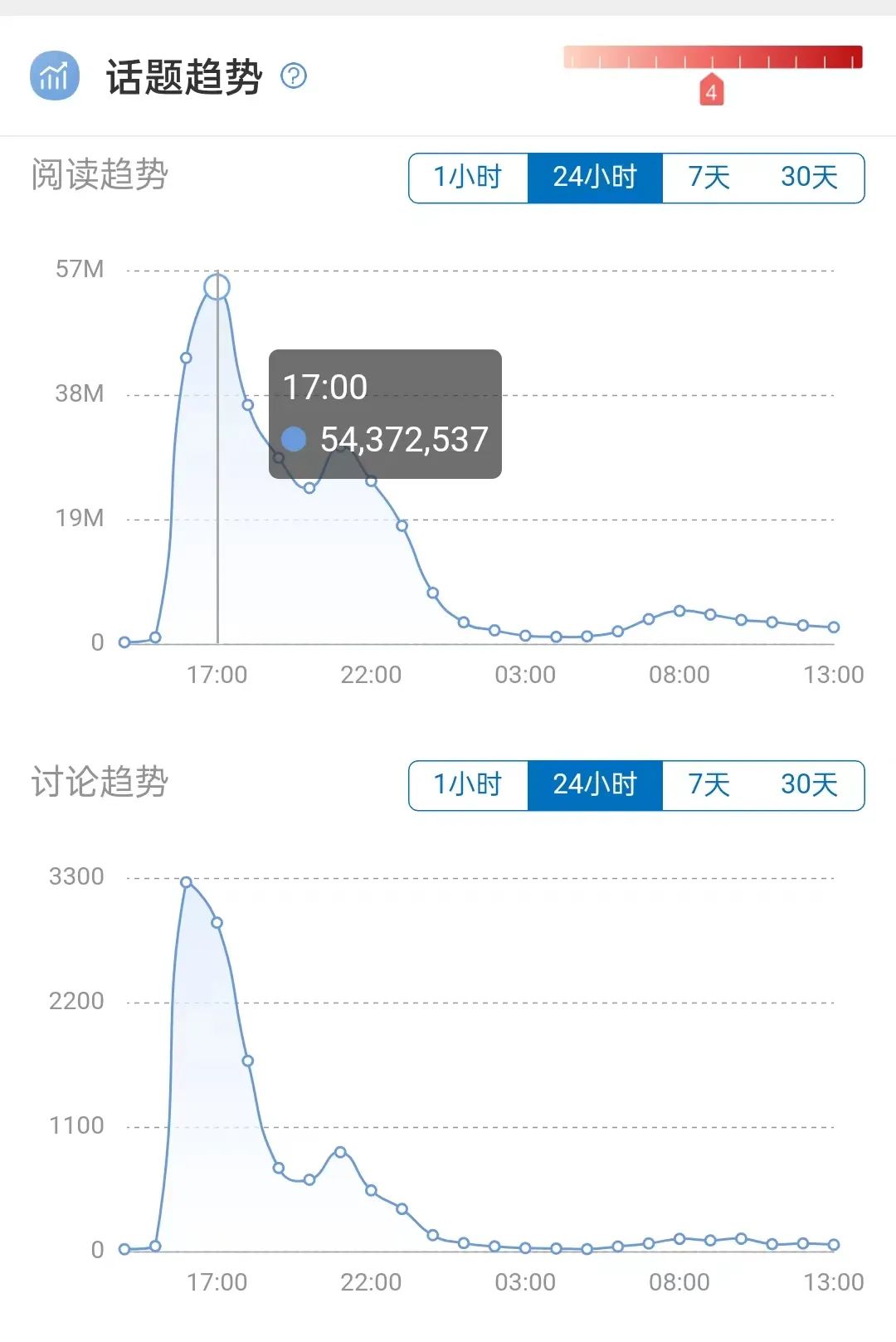This screenshot has height=1342, width=896.
Task: Select 24小时 range for 讨论趋势
Action: pyautogui.click(x=595, y=785)
